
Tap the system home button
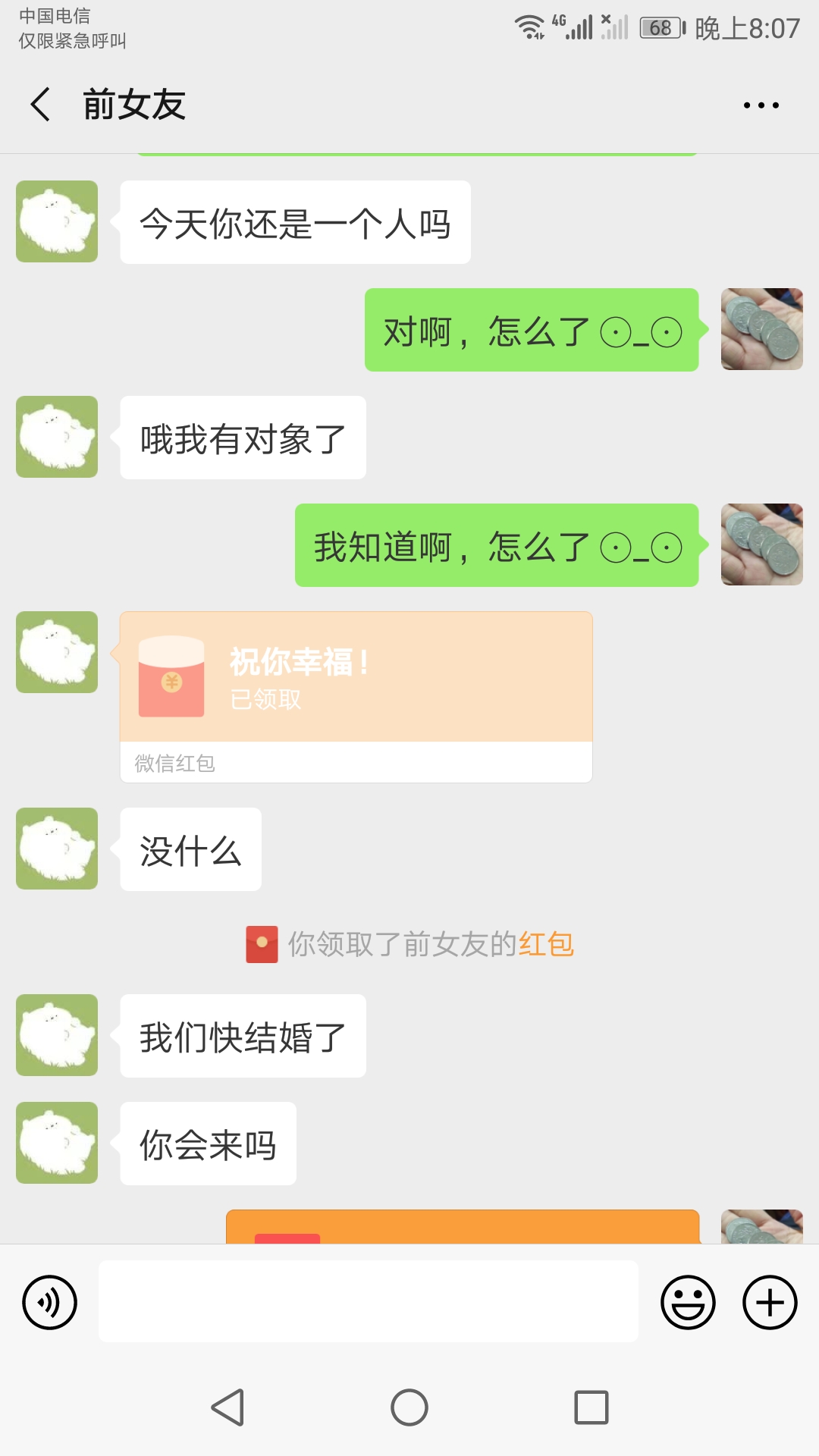(x=409, y=1407)
